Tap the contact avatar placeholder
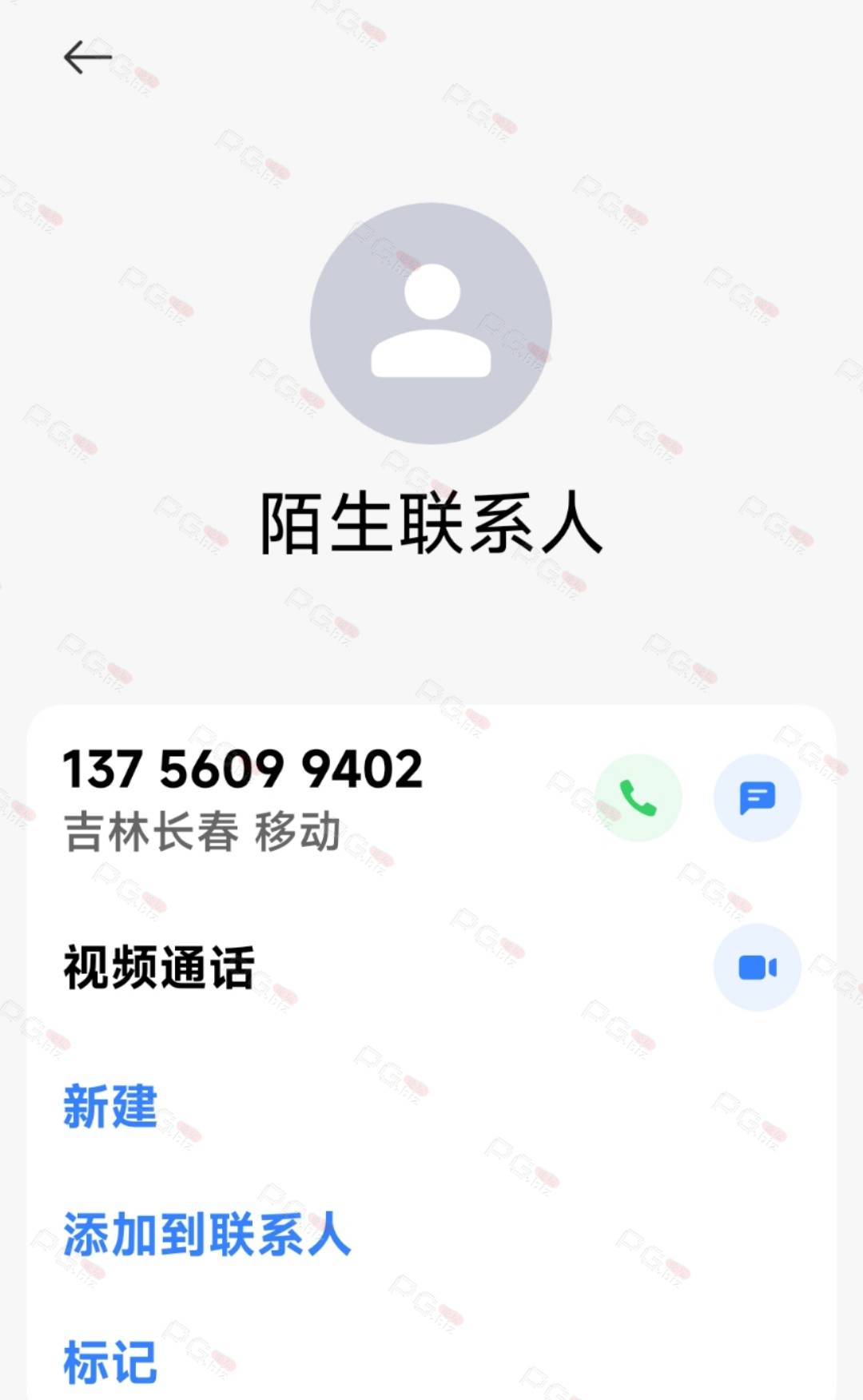Viewport: 863px width, 1400px height. click(431, 324)
